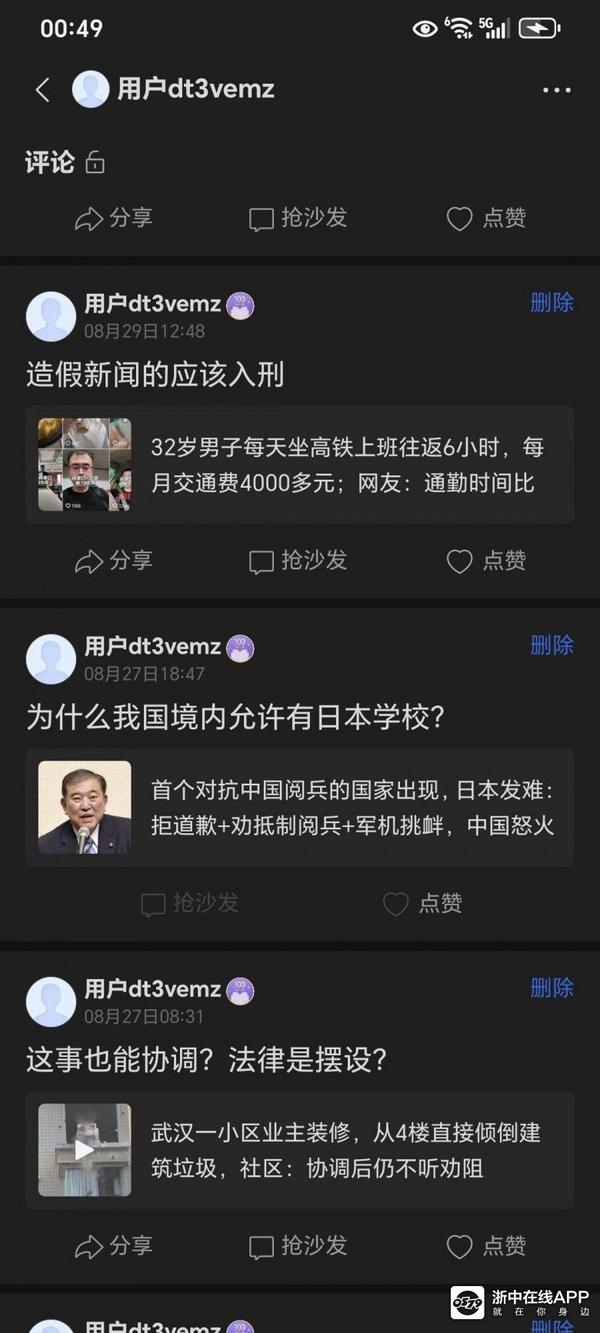Go back using the top-left arrow
600x1333 pixels.
click(x=42, y=90)
